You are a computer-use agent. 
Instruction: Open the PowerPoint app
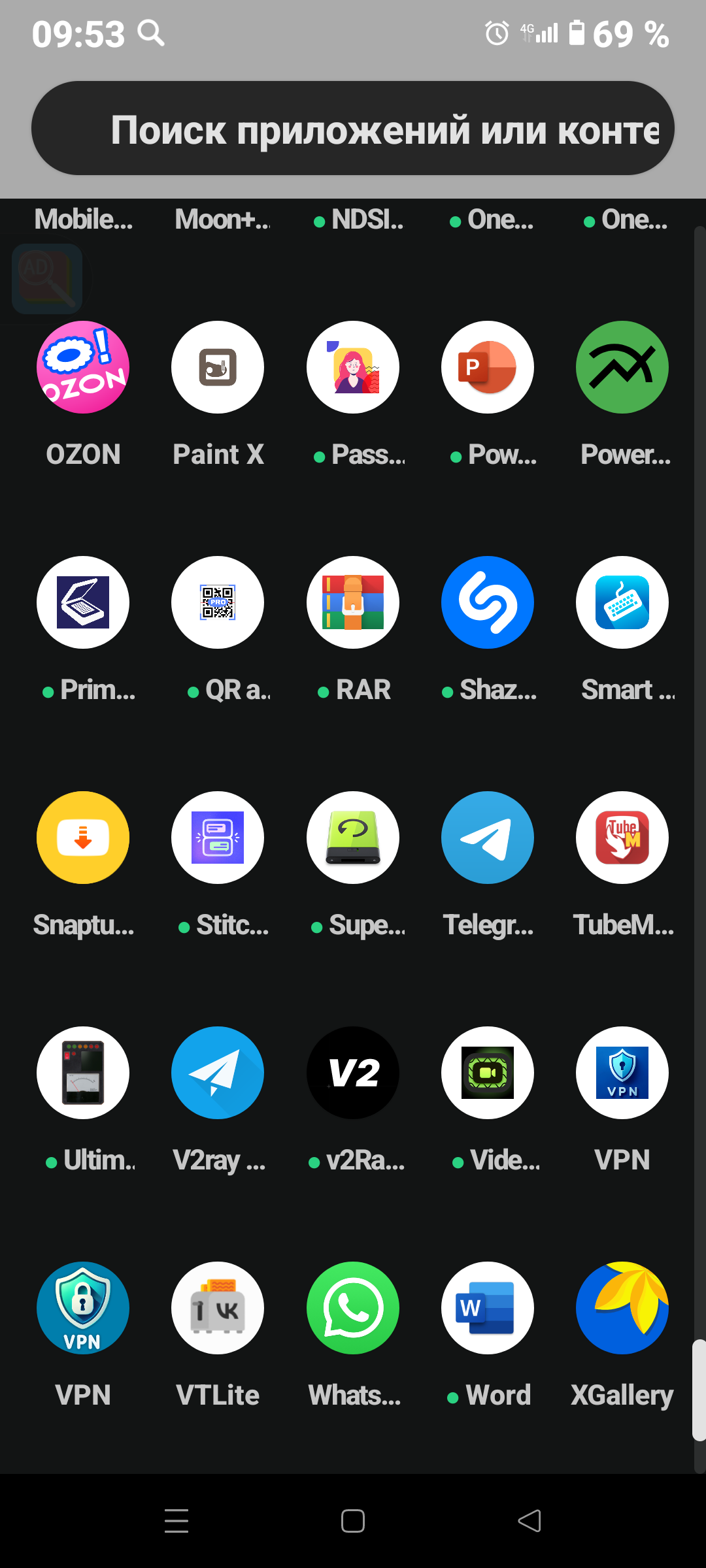[x=488, y=367]
